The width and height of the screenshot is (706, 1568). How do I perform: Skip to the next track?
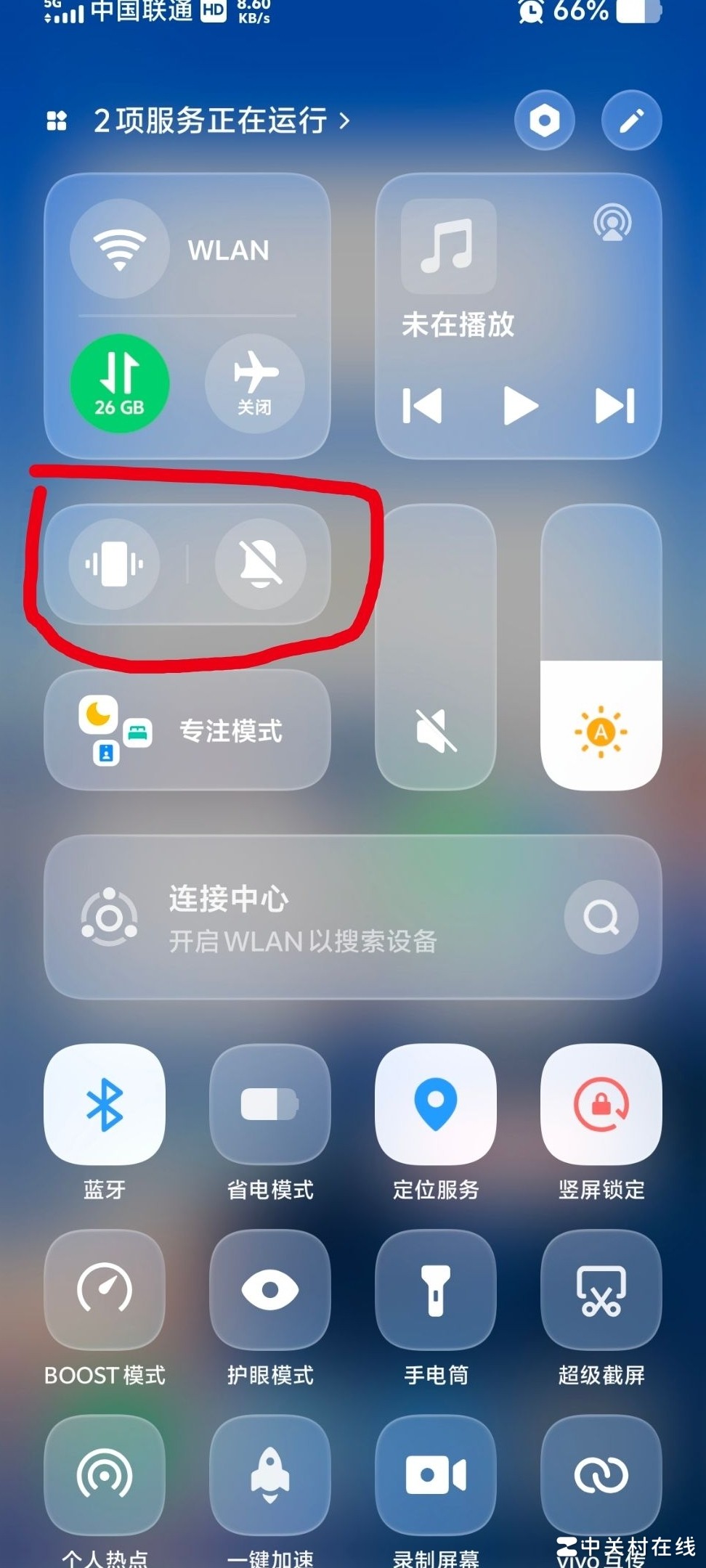point(614,405)
